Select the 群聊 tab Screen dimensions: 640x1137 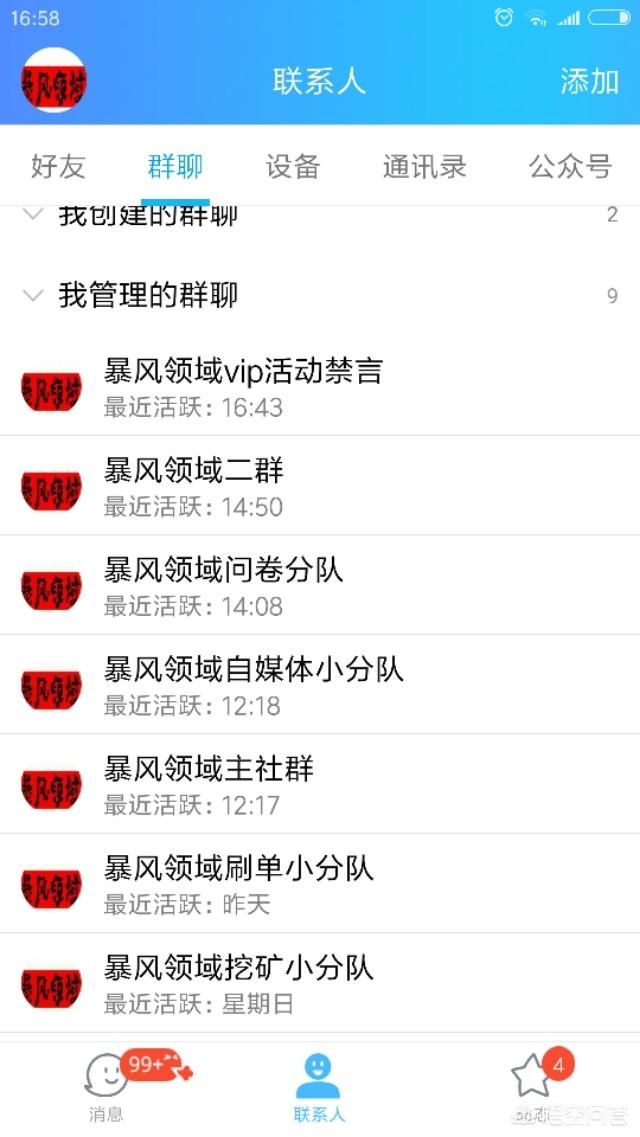pyautogui.click(x=175, y=167)
